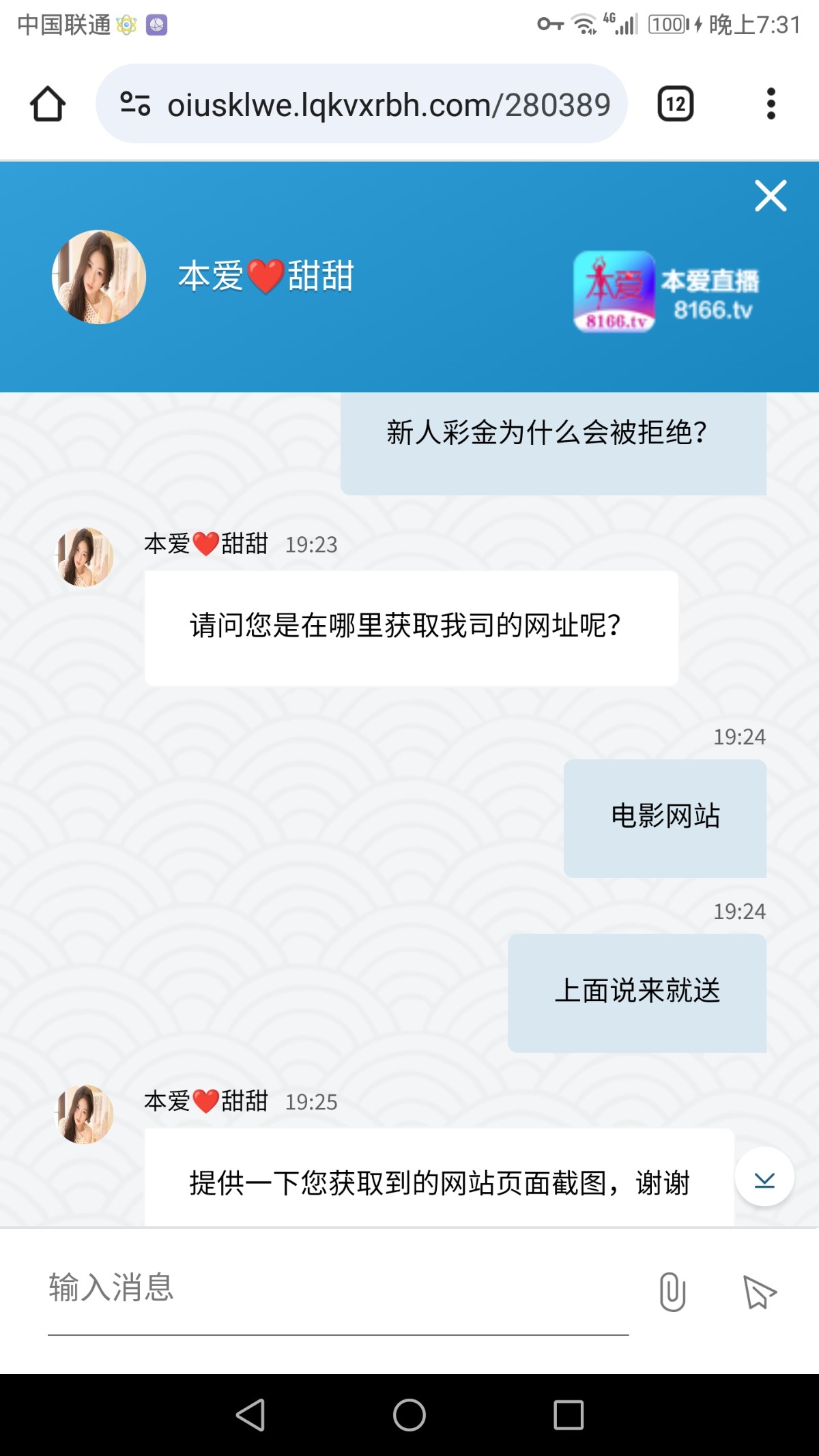Close the chat with the white X
Screen dimensions: 819x1456
click(x=771, y=196)
